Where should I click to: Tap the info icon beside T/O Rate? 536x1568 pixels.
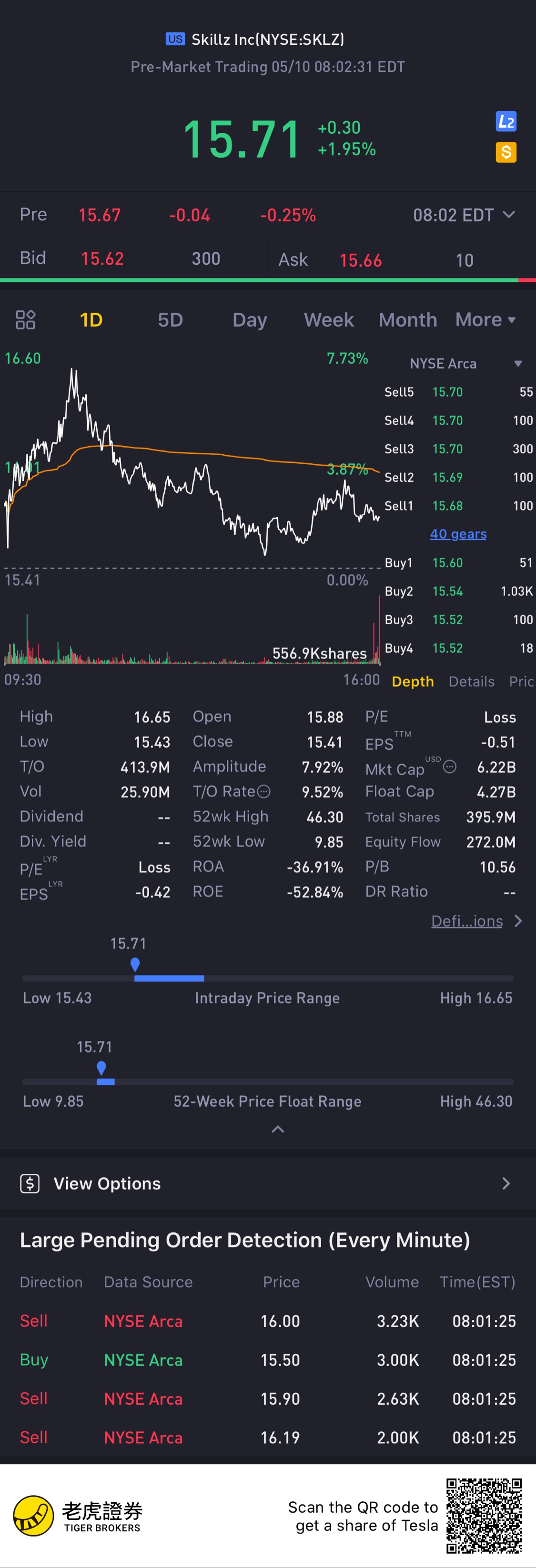click(264, 791)
